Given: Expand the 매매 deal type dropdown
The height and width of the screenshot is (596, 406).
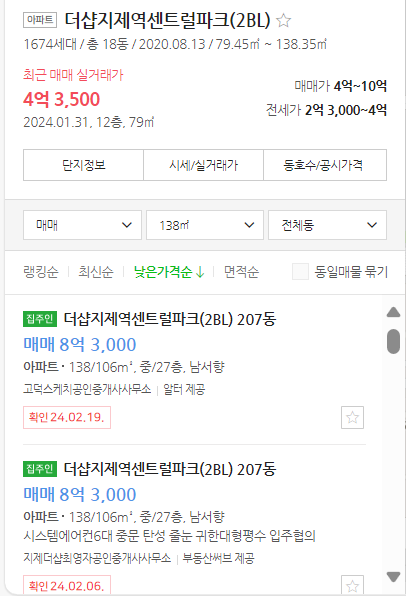Looking at the screenshot, I should point(82,225).
